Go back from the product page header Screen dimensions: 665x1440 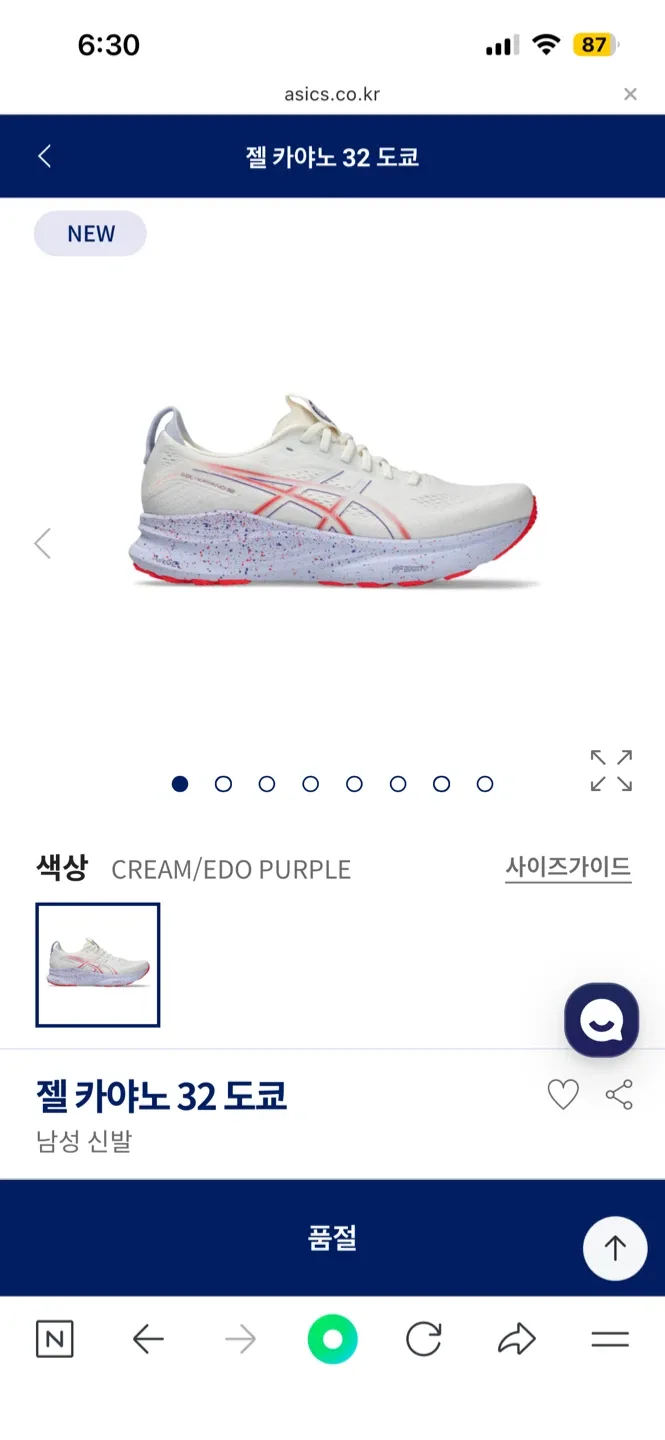point(44,157)
